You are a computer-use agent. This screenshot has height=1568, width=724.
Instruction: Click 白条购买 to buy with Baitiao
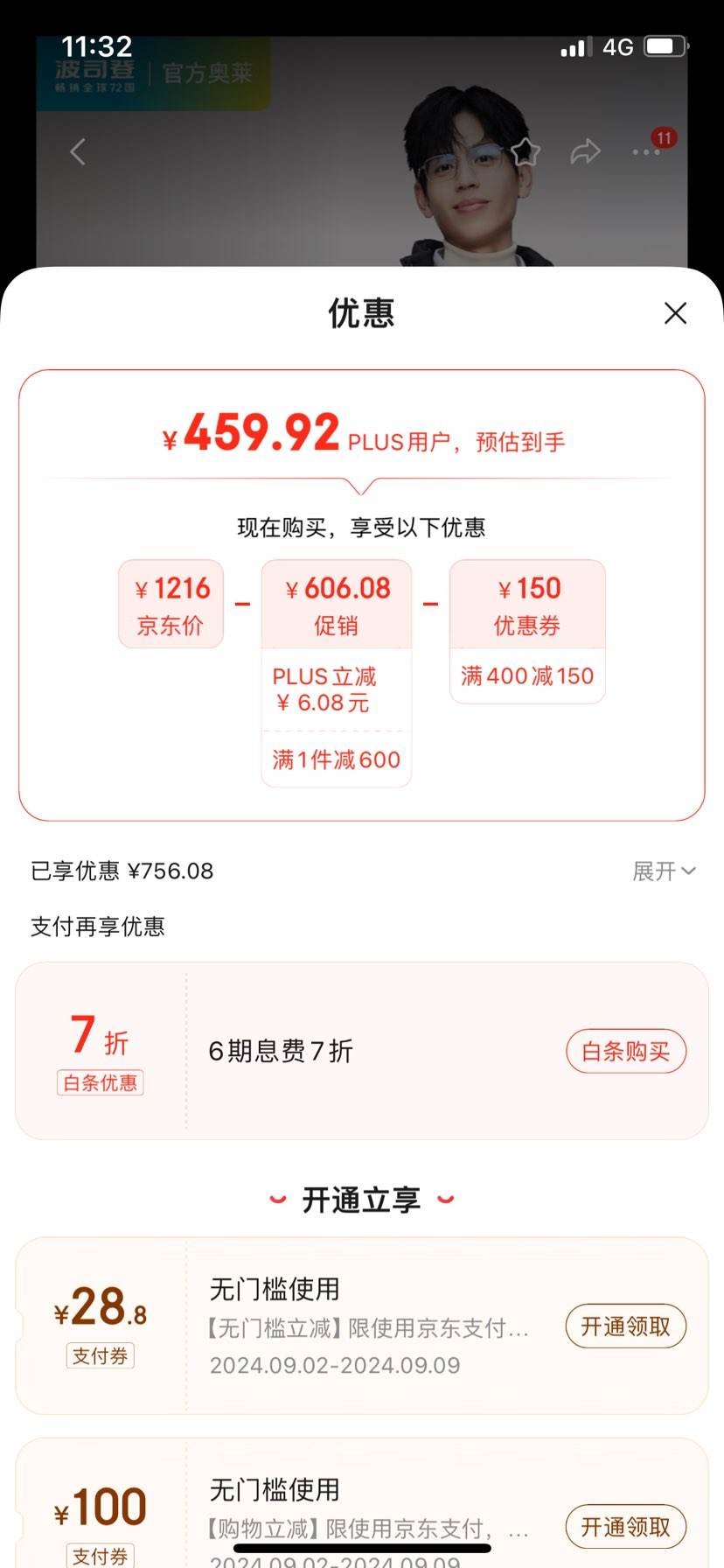tap(626, 1052)
